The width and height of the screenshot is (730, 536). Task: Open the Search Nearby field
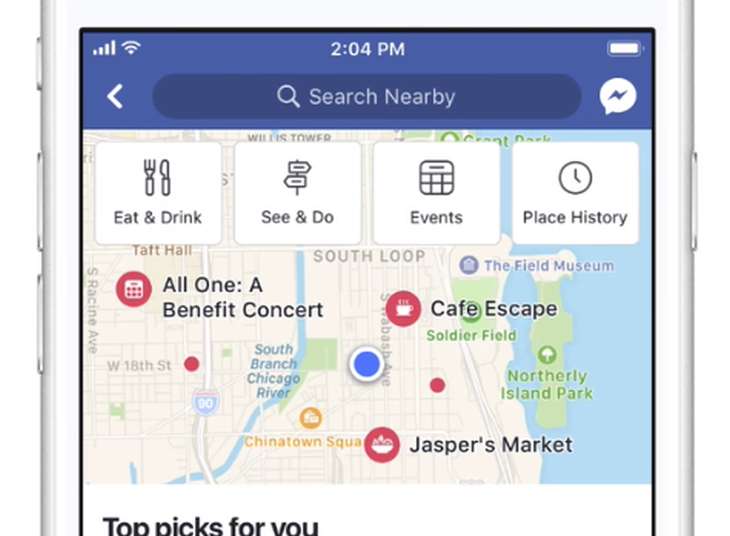click(366, 97)
